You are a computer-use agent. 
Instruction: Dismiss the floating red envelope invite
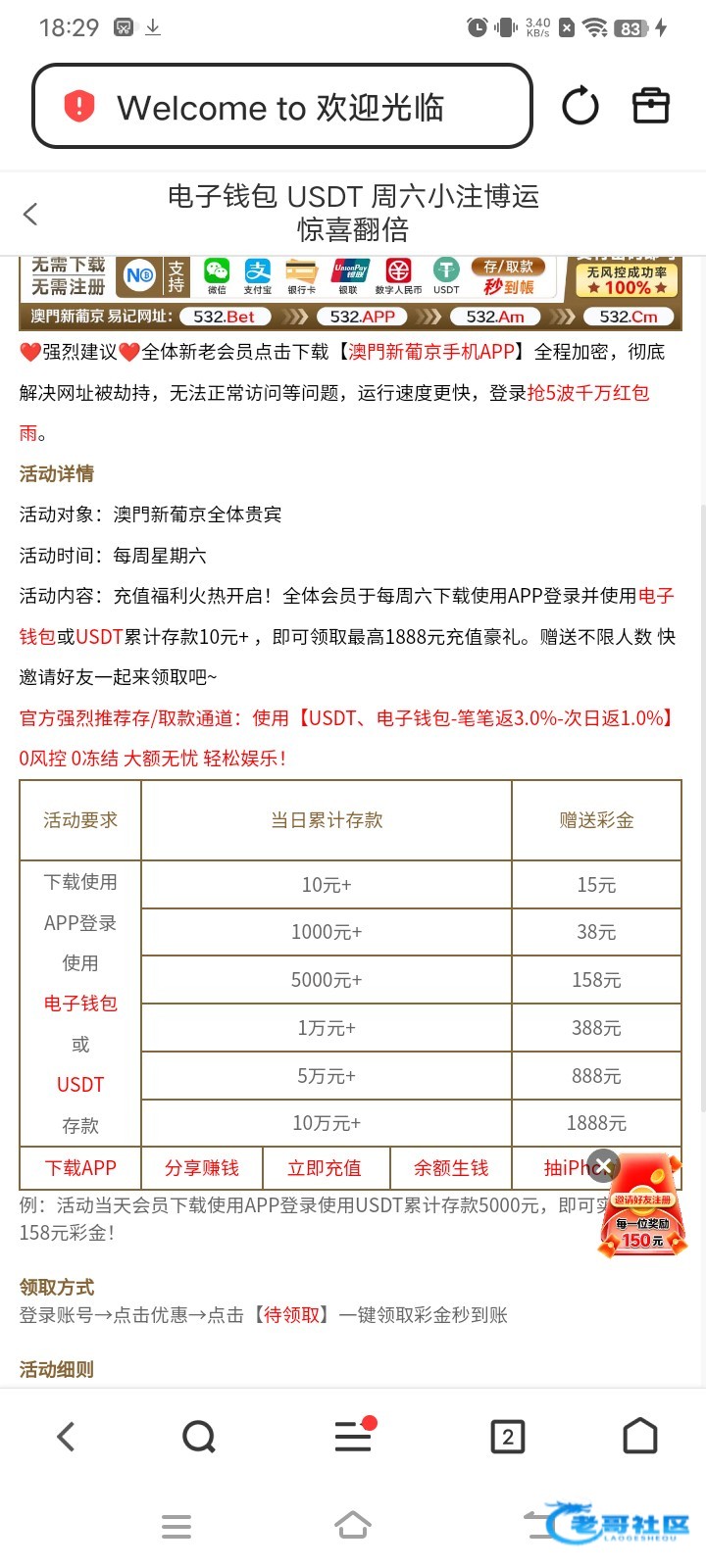click(603, 1165)
